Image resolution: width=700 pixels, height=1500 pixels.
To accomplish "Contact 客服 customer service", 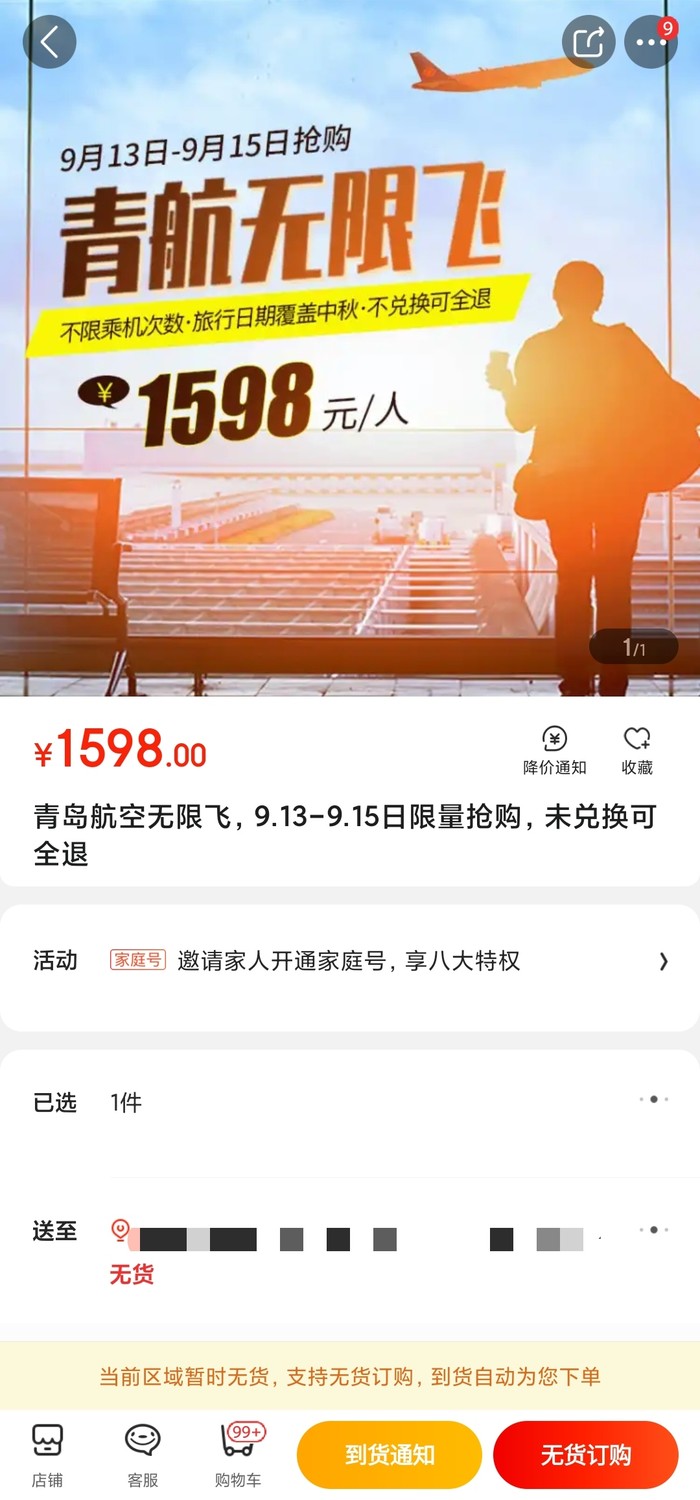I will pos(143,1455).
